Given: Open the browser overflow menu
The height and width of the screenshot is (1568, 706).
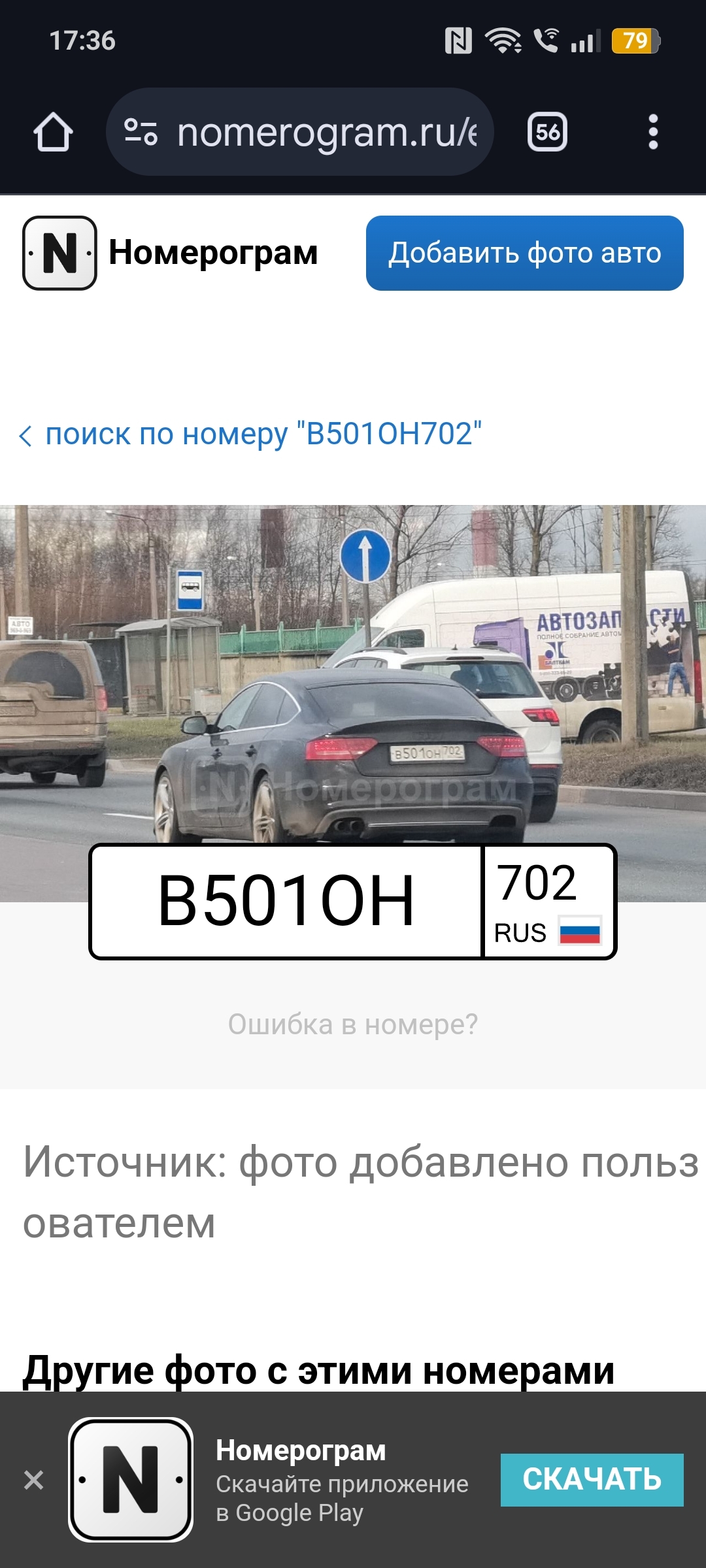Looking at the screenshot, I should pos(652,133).
